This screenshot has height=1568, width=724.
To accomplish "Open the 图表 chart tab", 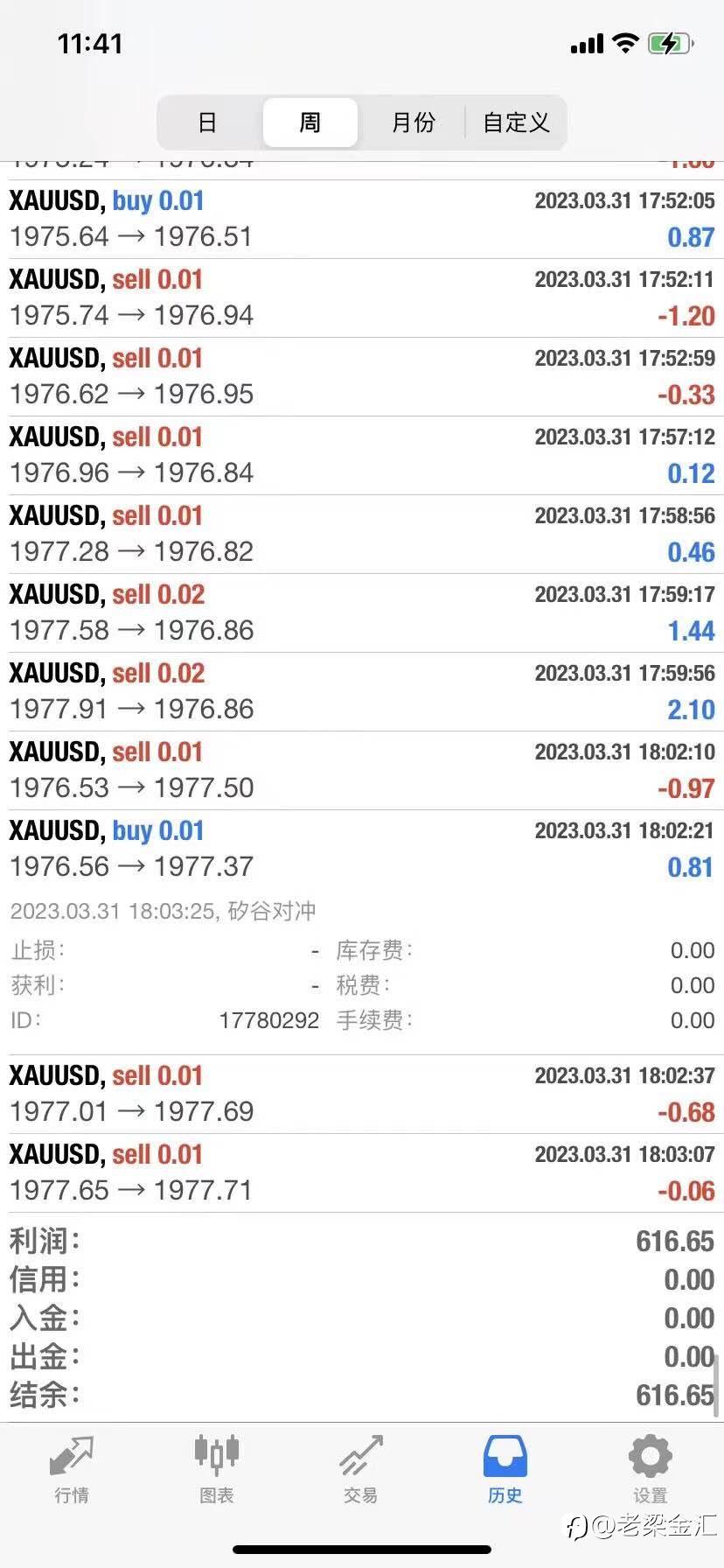I will (216, 1469).
